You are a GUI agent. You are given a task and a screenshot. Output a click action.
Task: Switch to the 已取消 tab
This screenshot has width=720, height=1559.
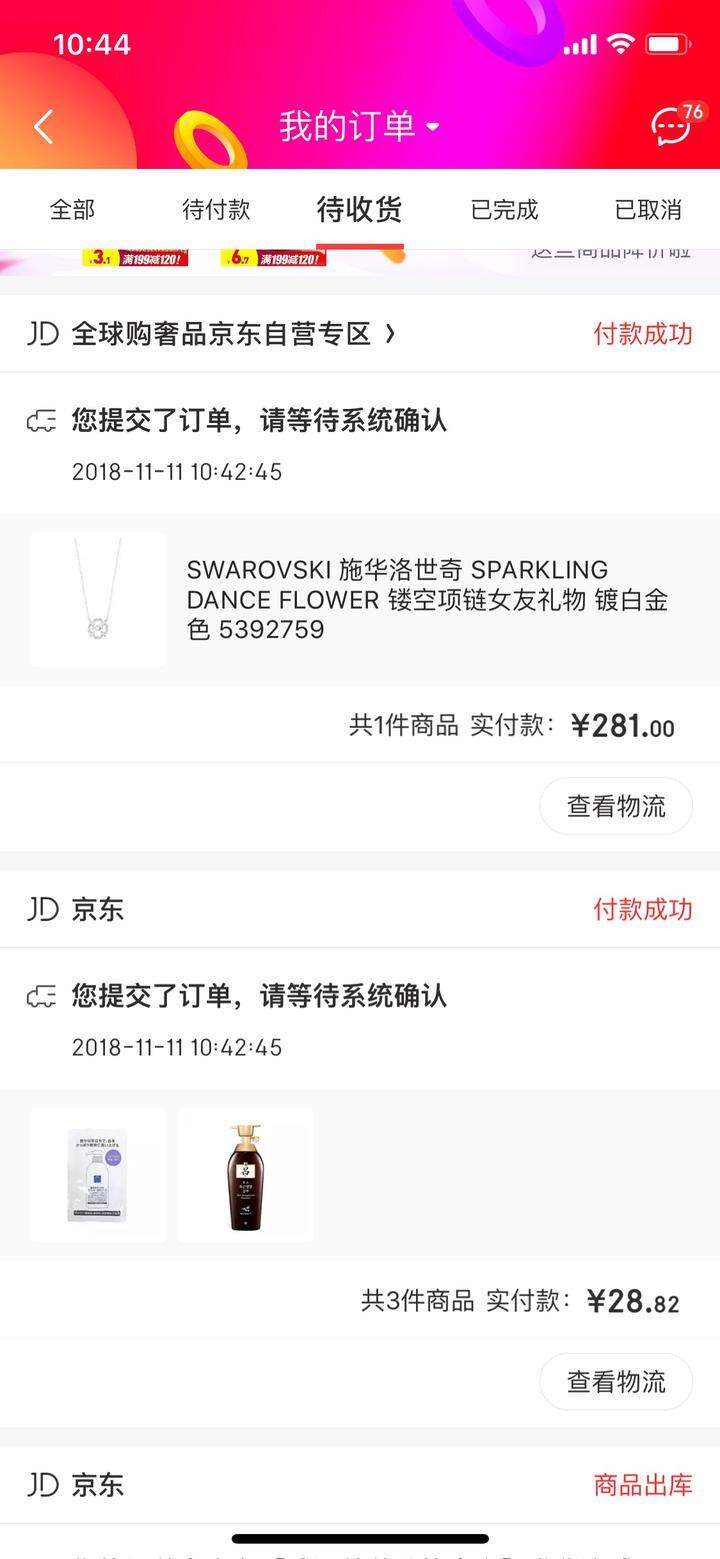click(x=648, y=210)
